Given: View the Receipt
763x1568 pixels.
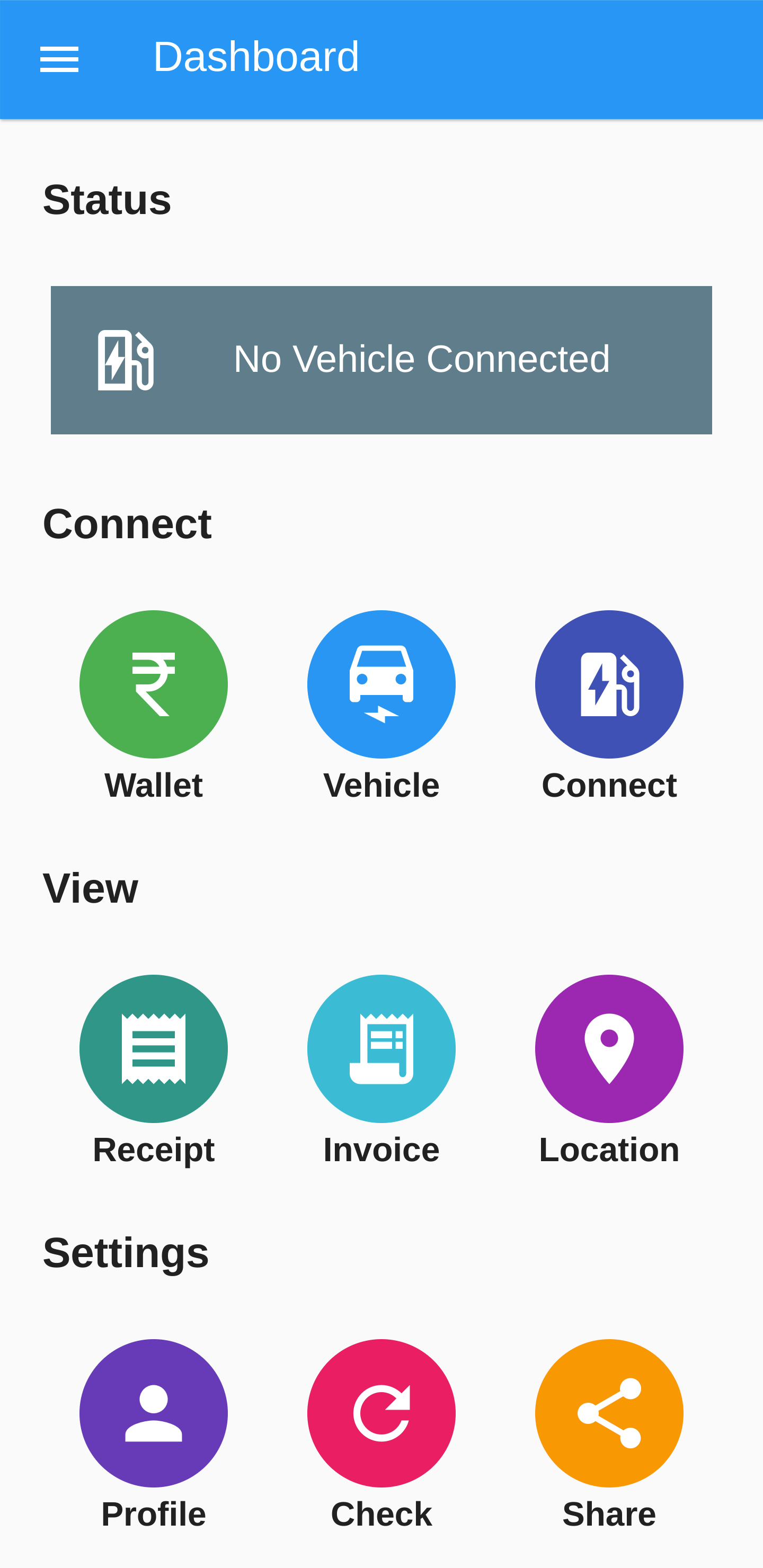Looking at the screenshot, I should point(154,1048).
